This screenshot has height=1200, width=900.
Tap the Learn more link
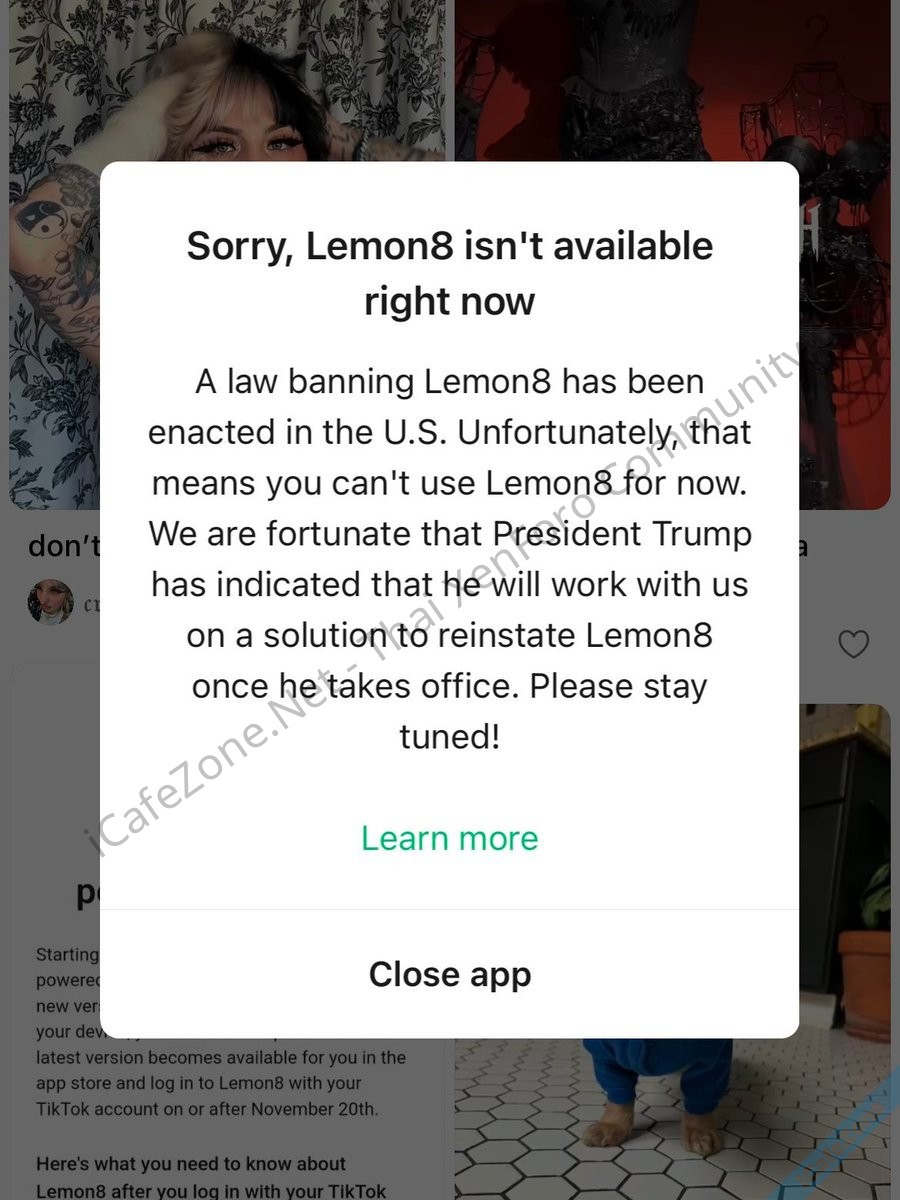click(449, 838)
